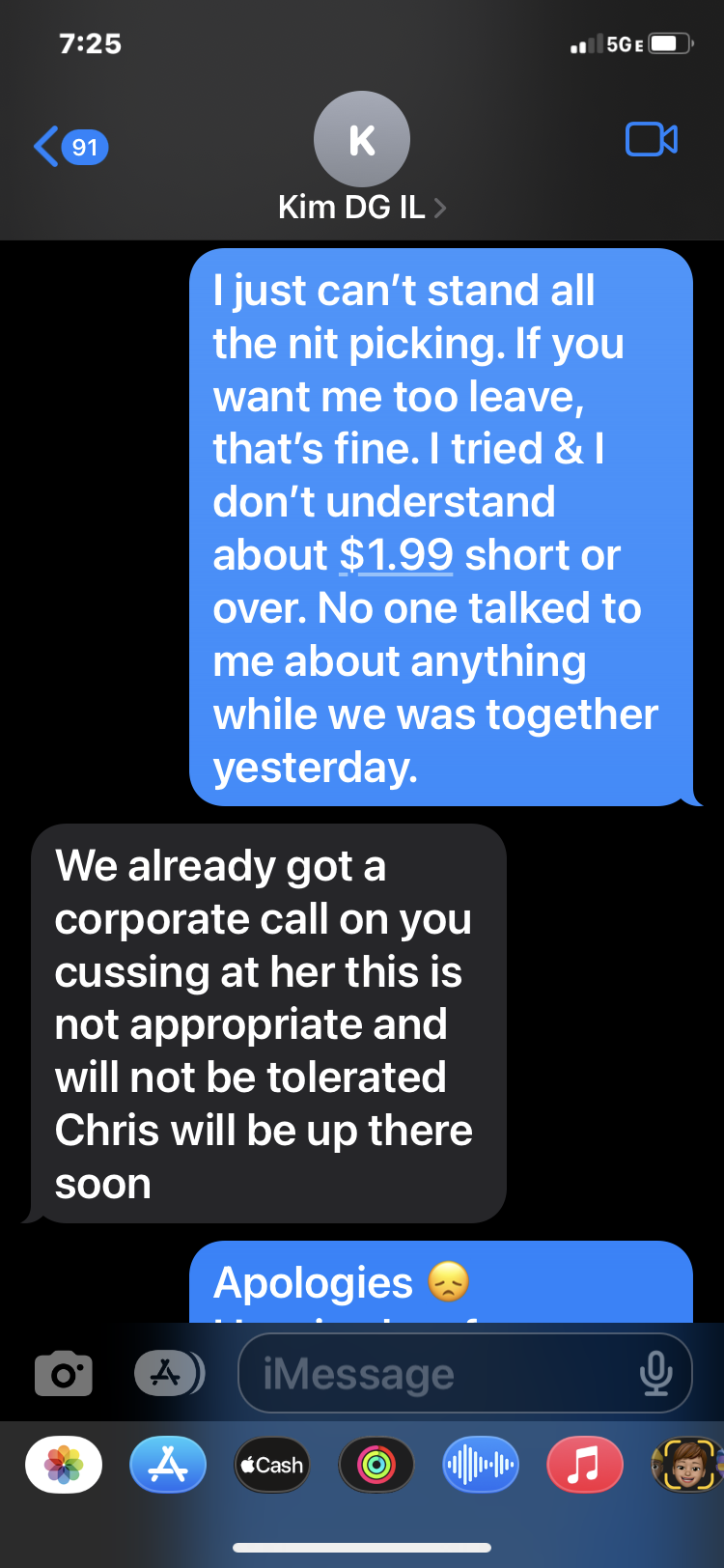Launch the App Store from the dock
The width and height of the screenshot is (724, 1568).
pos(167,1464)
